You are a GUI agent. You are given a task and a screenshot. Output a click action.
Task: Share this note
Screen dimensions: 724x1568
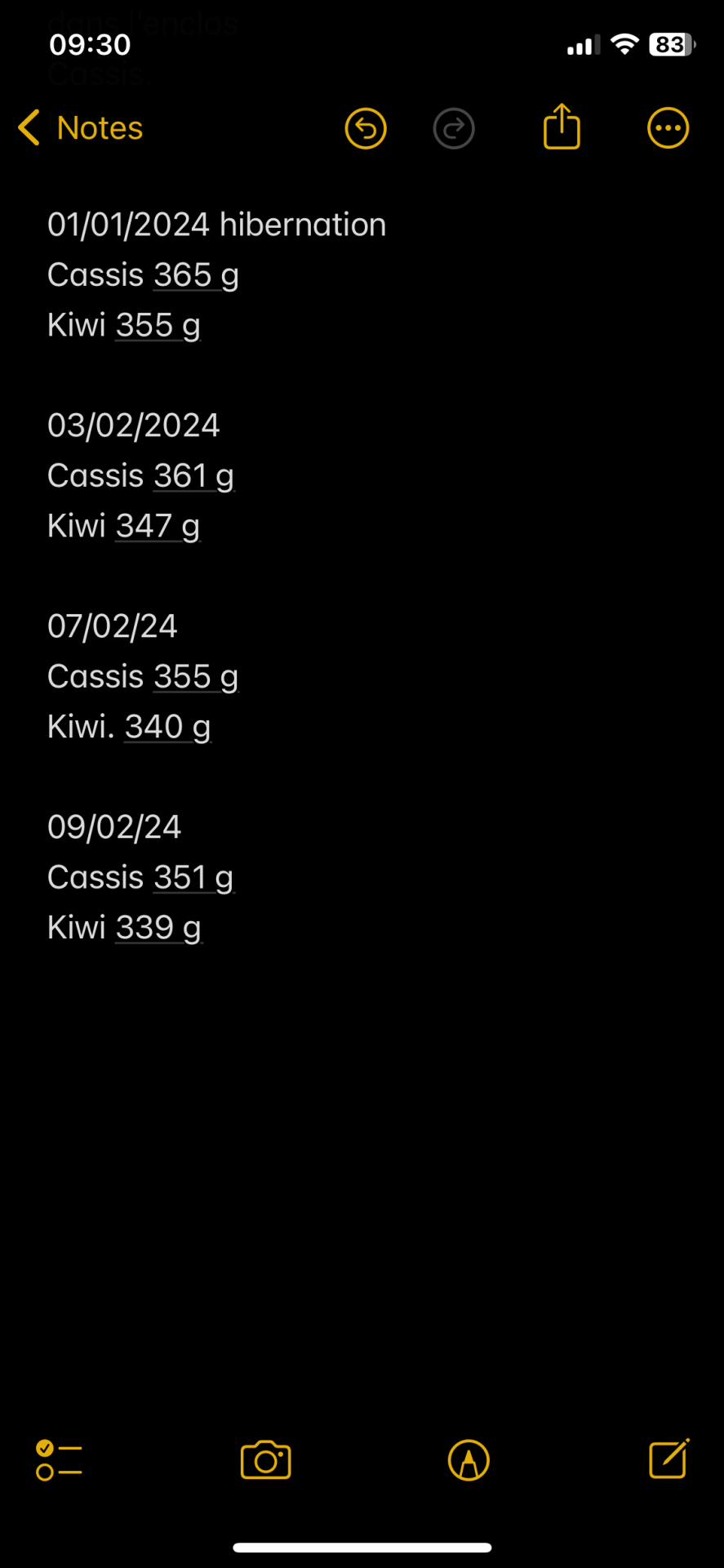[x=562, y=127]
